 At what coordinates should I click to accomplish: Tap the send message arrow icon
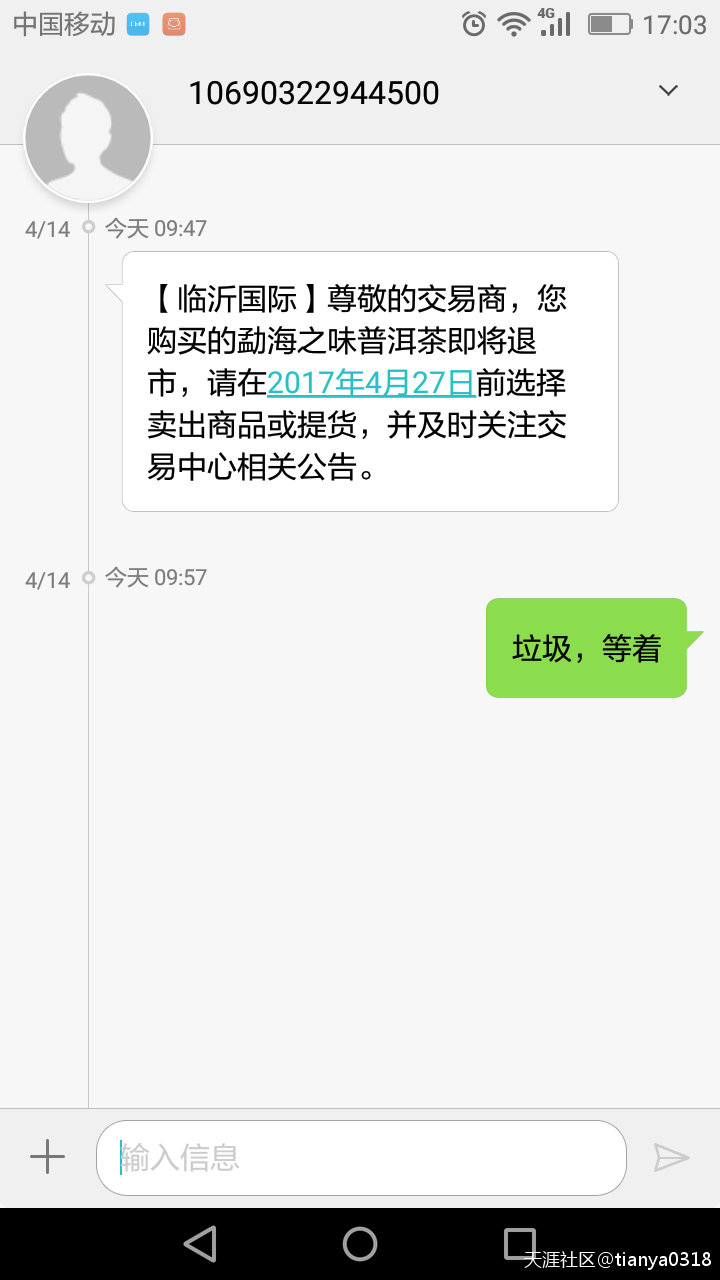673,1157
